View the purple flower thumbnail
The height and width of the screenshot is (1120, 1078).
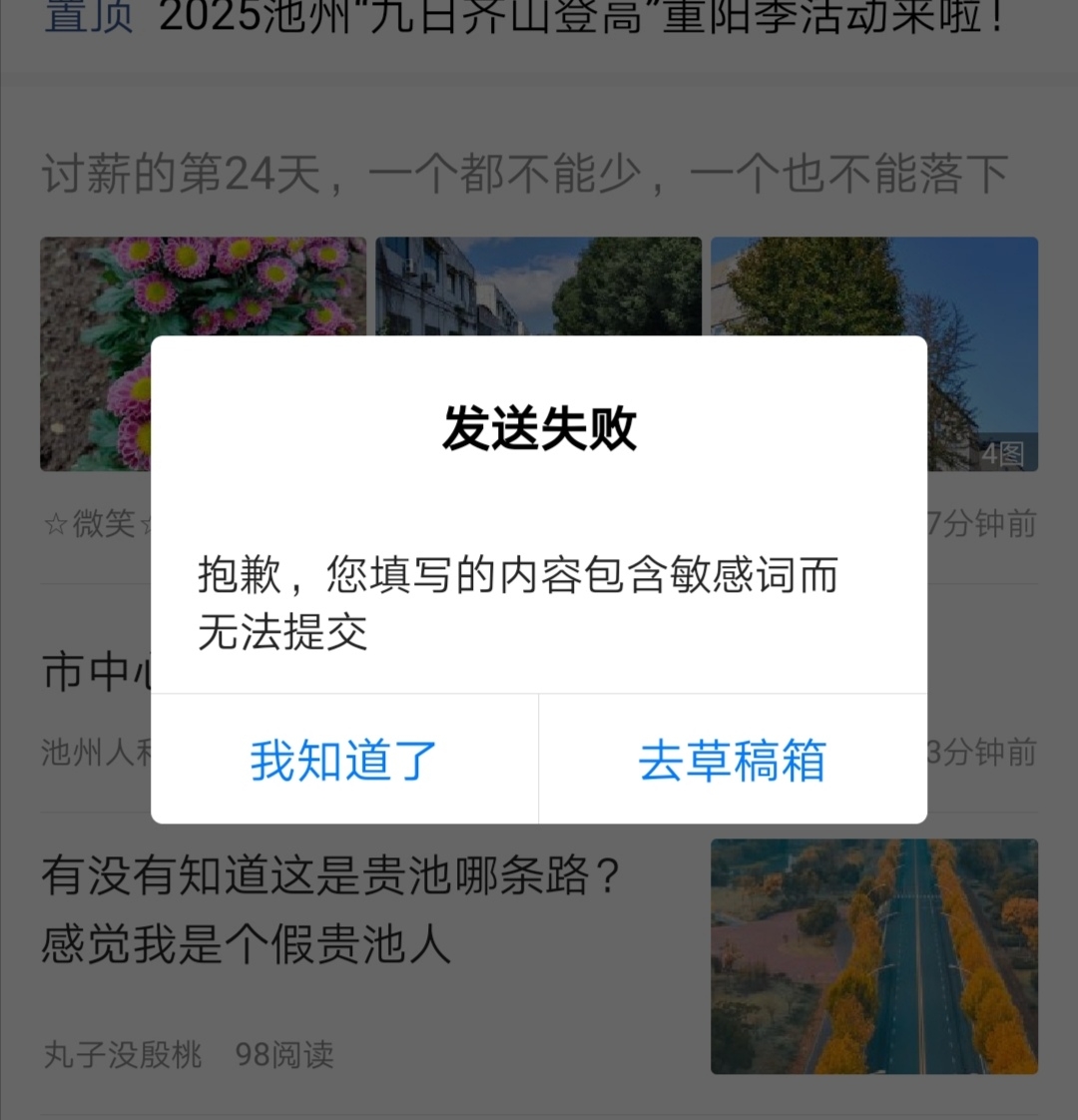pos(203,353)
